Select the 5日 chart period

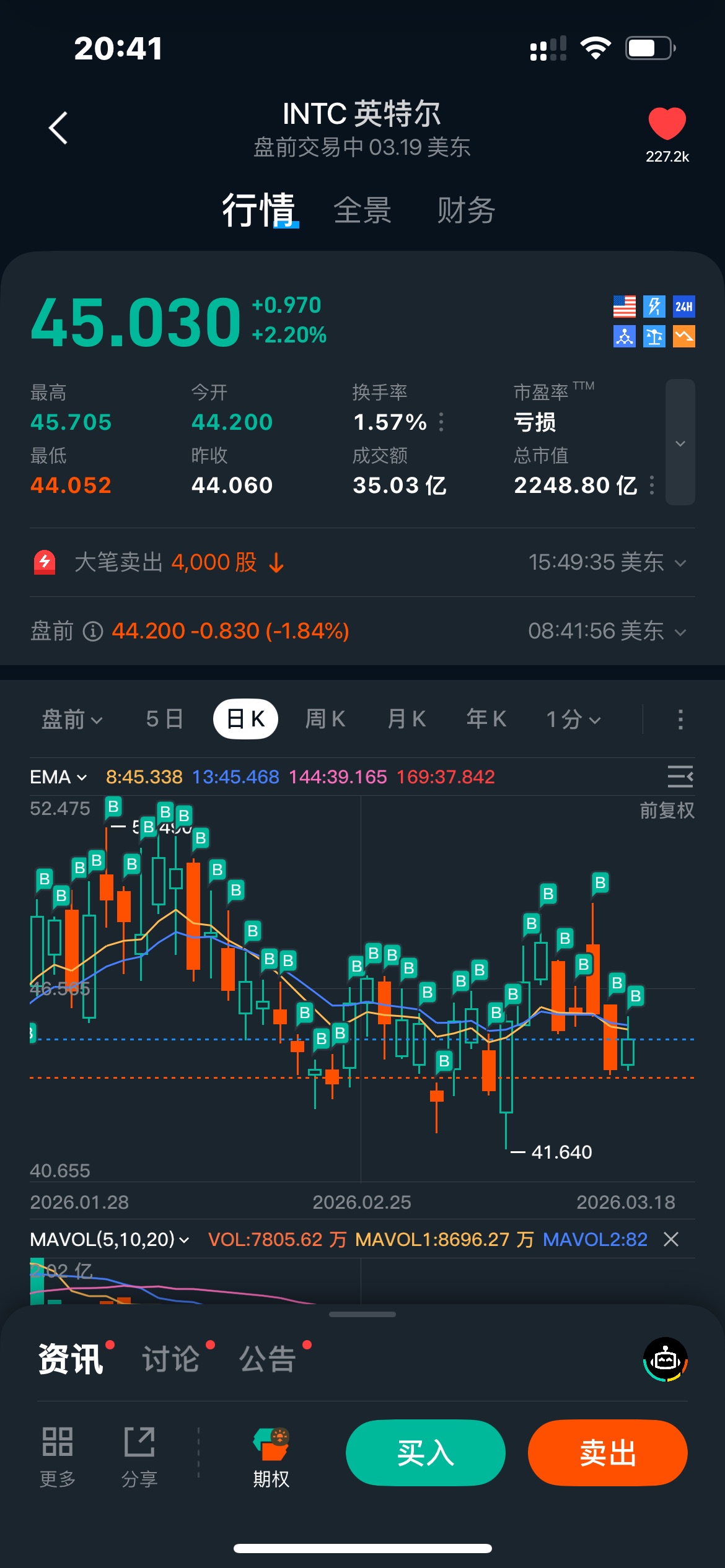164,719
